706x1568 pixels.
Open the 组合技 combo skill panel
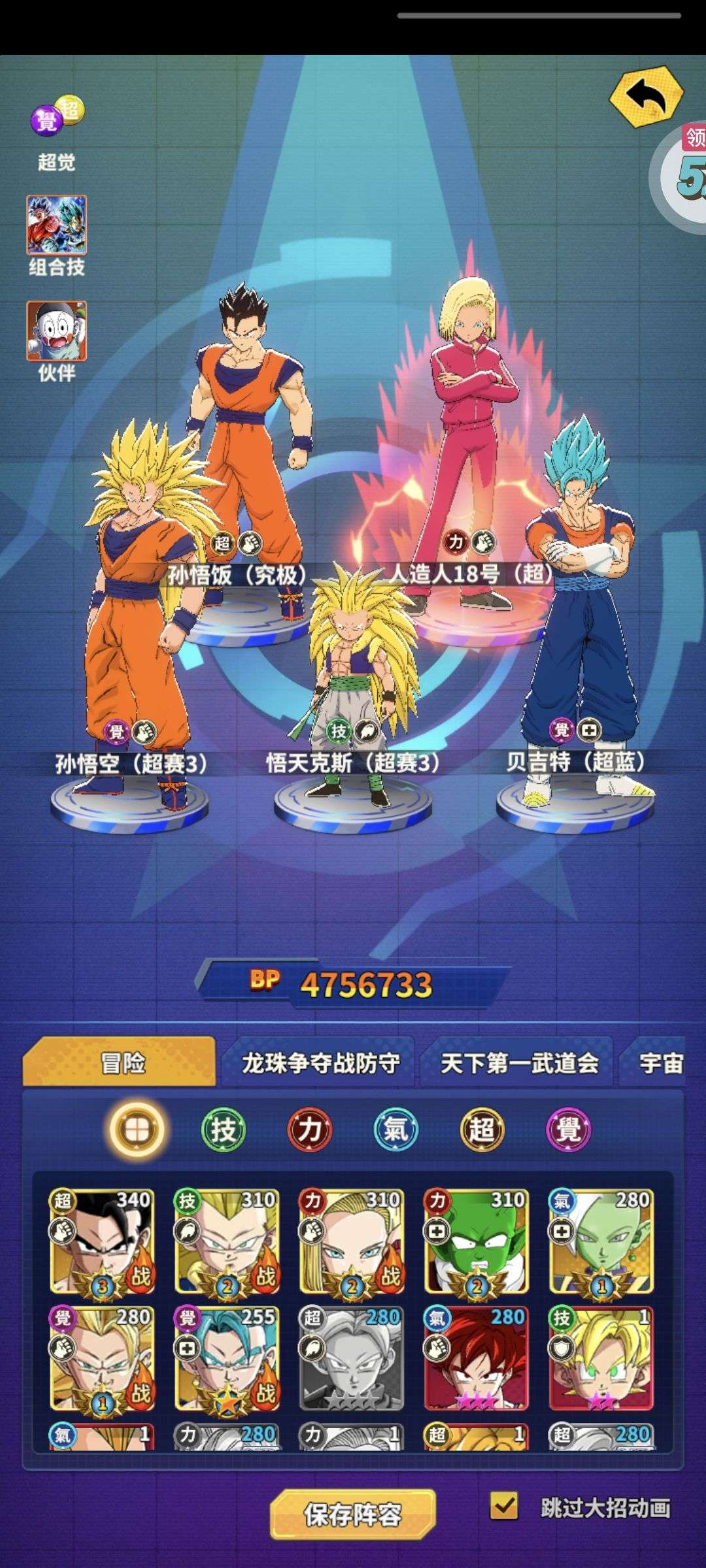click(x=57, y=236)
